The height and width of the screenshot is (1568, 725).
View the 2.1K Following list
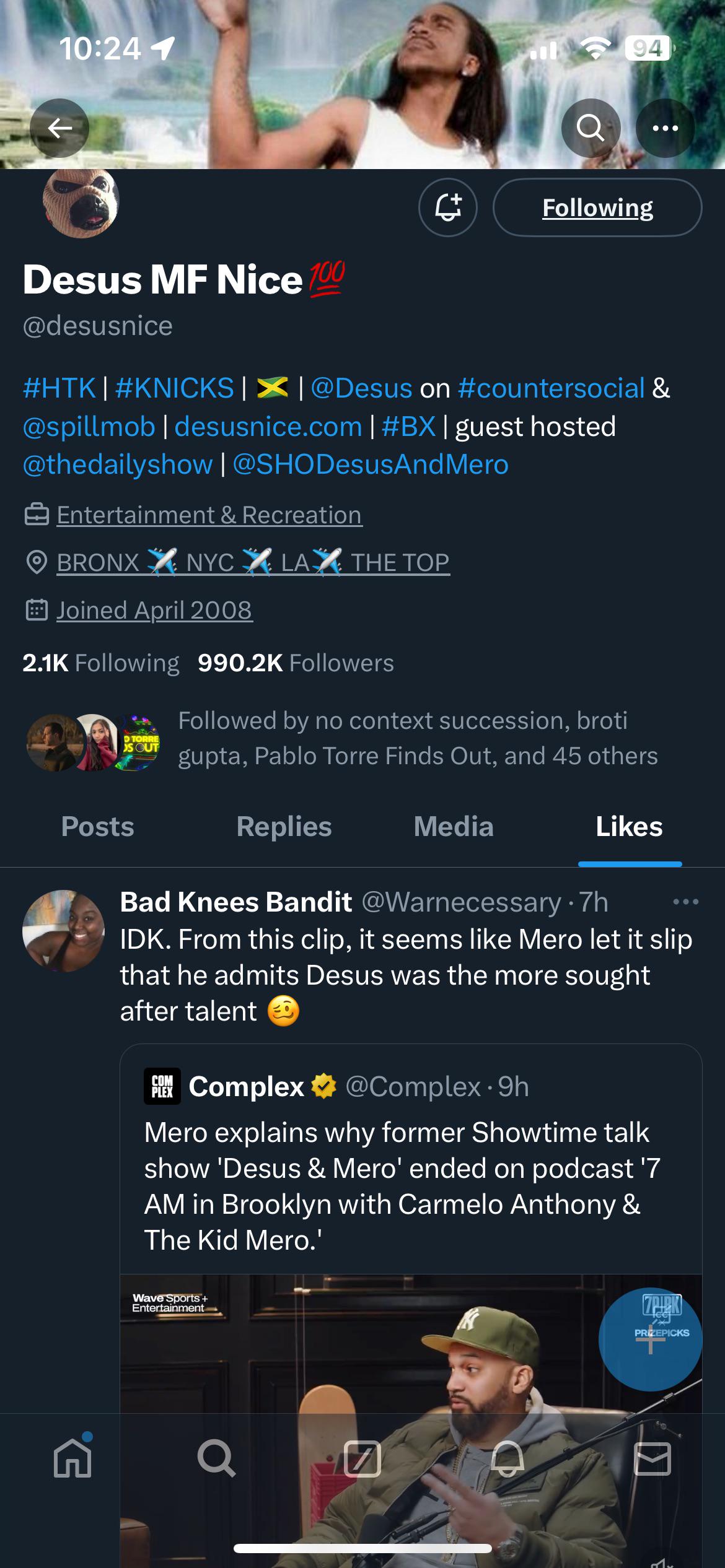(101, 663)
